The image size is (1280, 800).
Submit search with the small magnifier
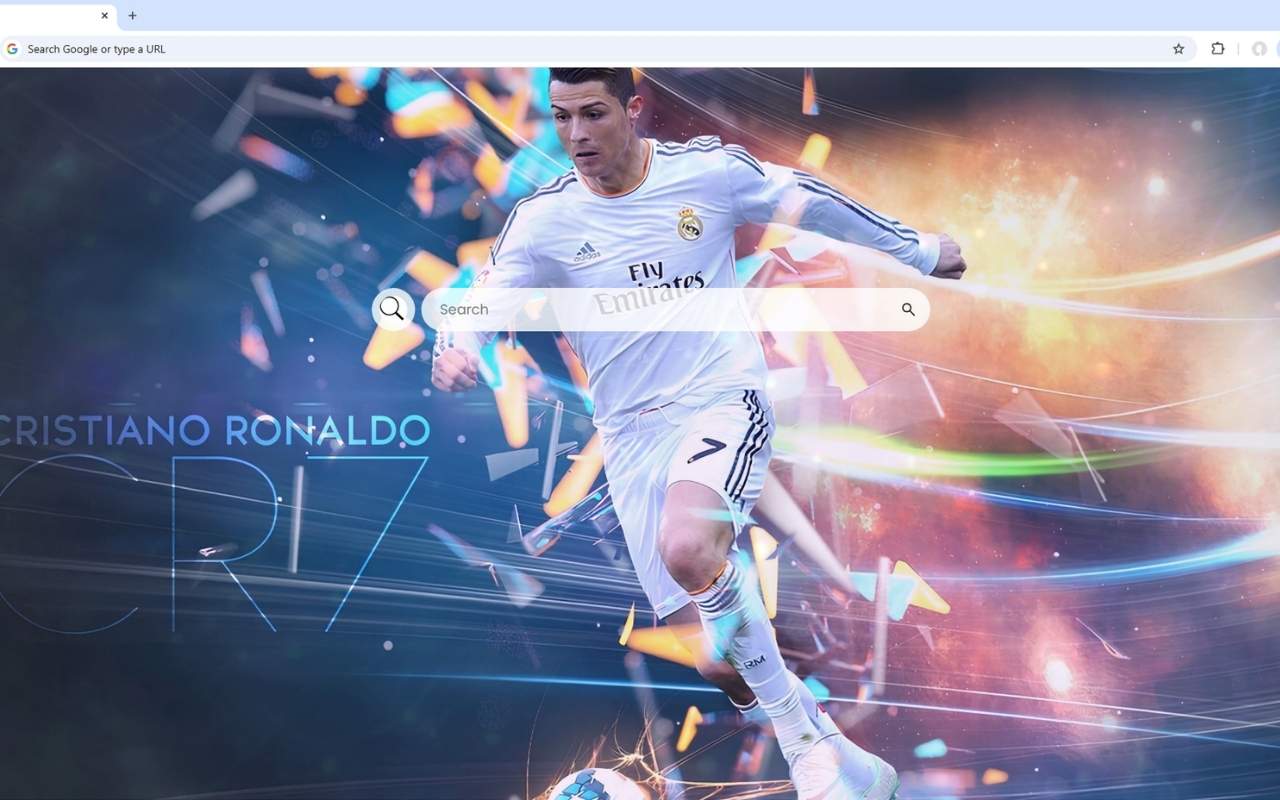(908, 310)
